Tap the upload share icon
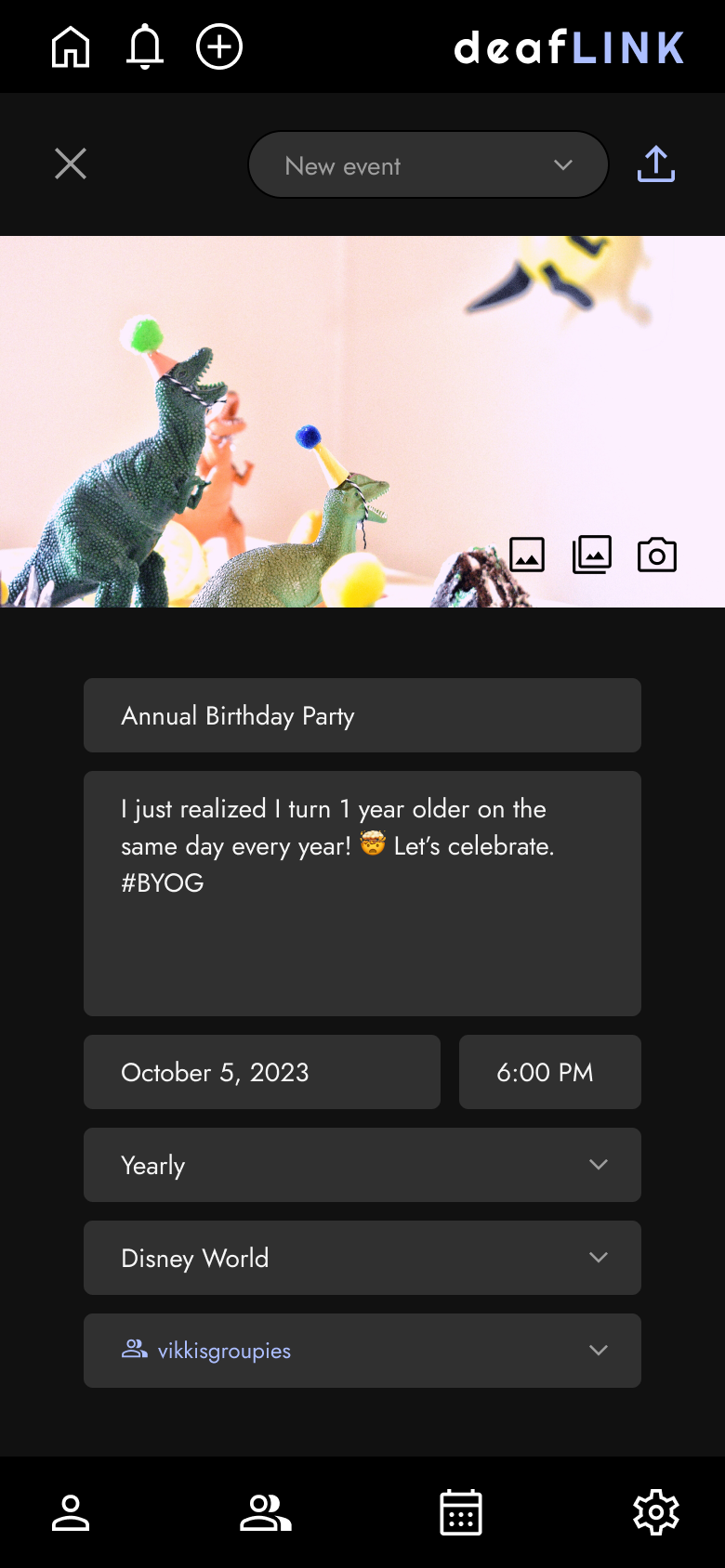725x1568 pixels. tap(656, 163)
